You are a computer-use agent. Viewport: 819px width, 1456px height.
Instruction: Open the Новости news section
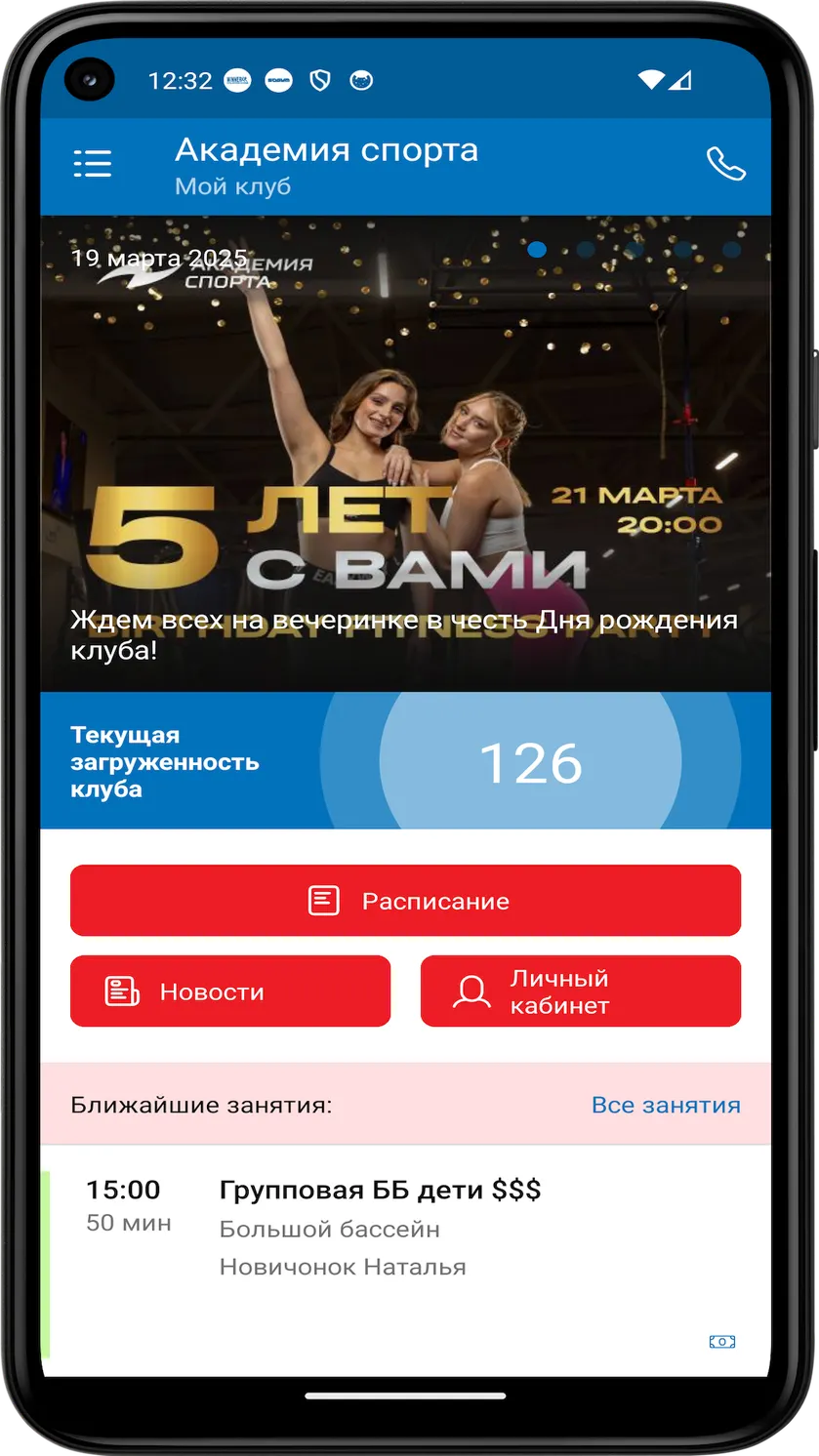[230, 991]
